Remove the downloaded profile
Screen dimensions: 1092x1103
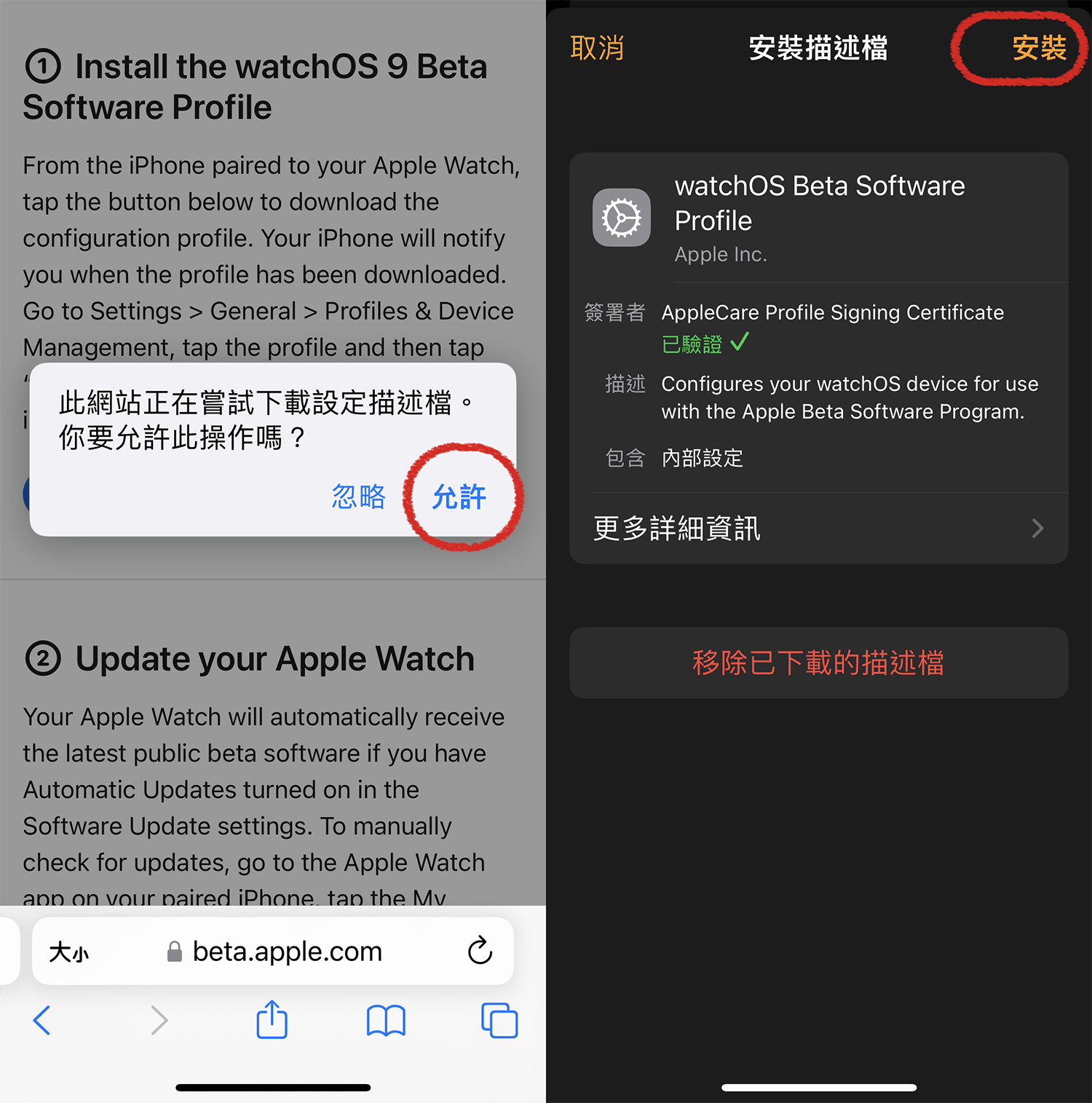pos(818,663)
